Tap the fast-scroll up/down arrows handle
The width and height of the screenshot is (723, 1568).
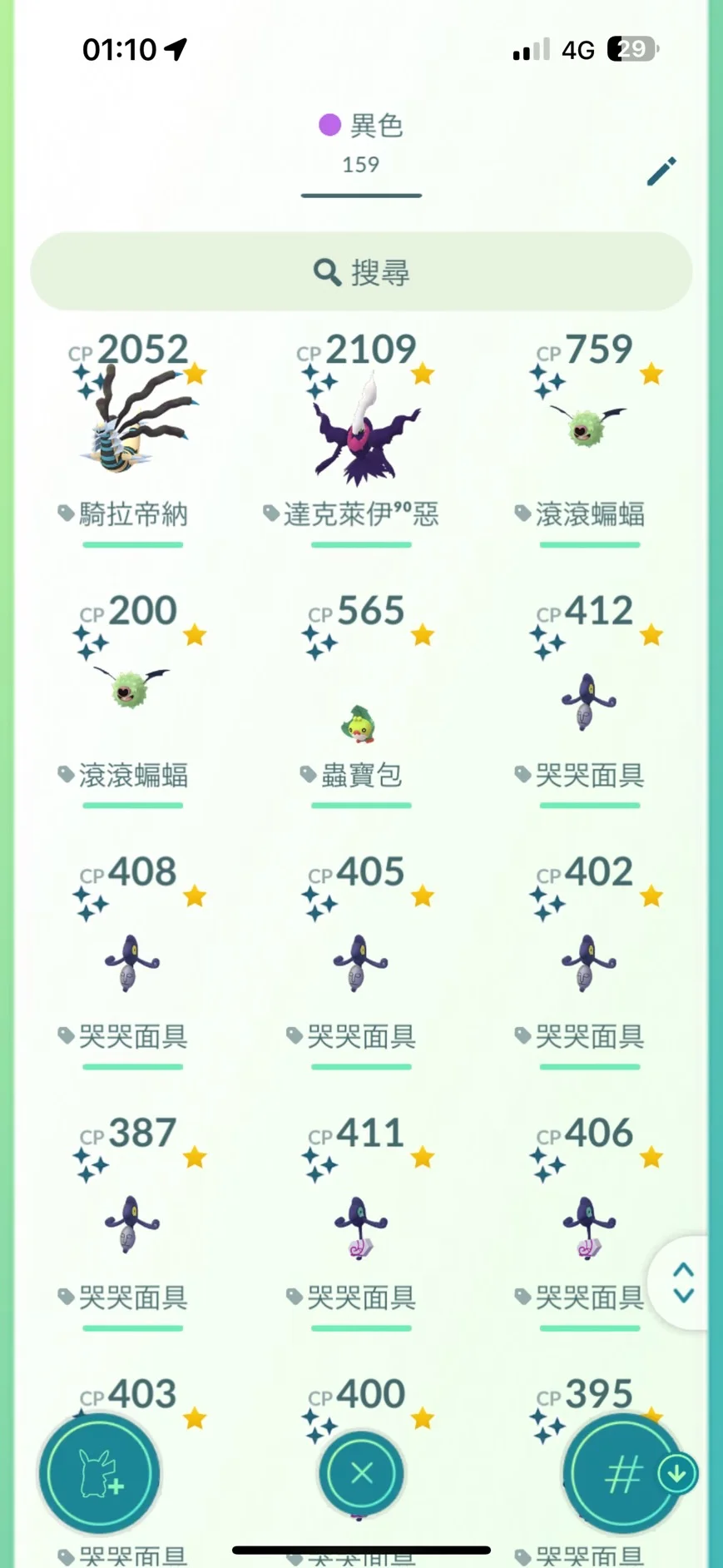point(683,1283)
